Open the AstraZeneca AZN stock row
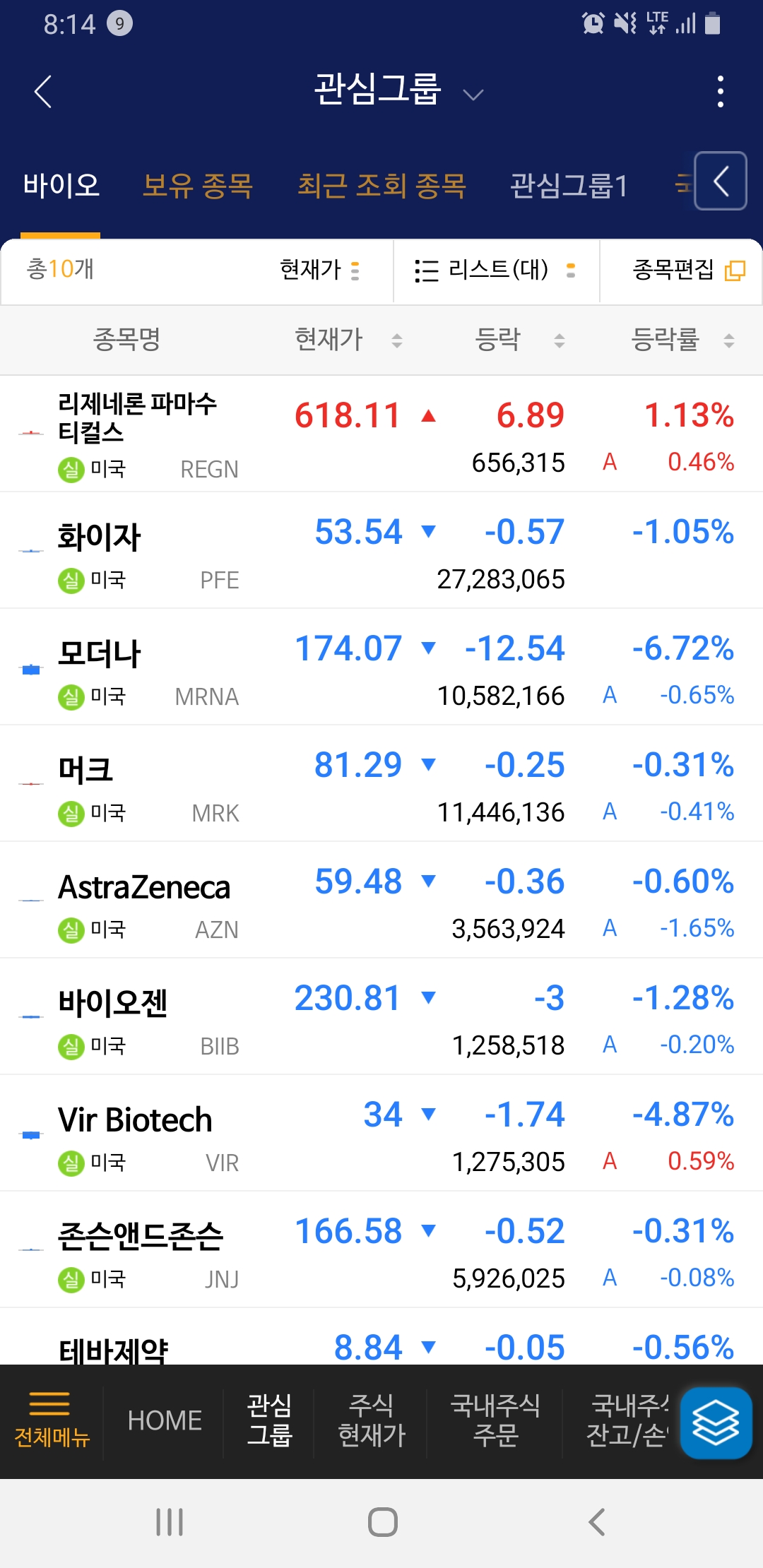This screenshot has width=763, height=1568. click(381, 901)
